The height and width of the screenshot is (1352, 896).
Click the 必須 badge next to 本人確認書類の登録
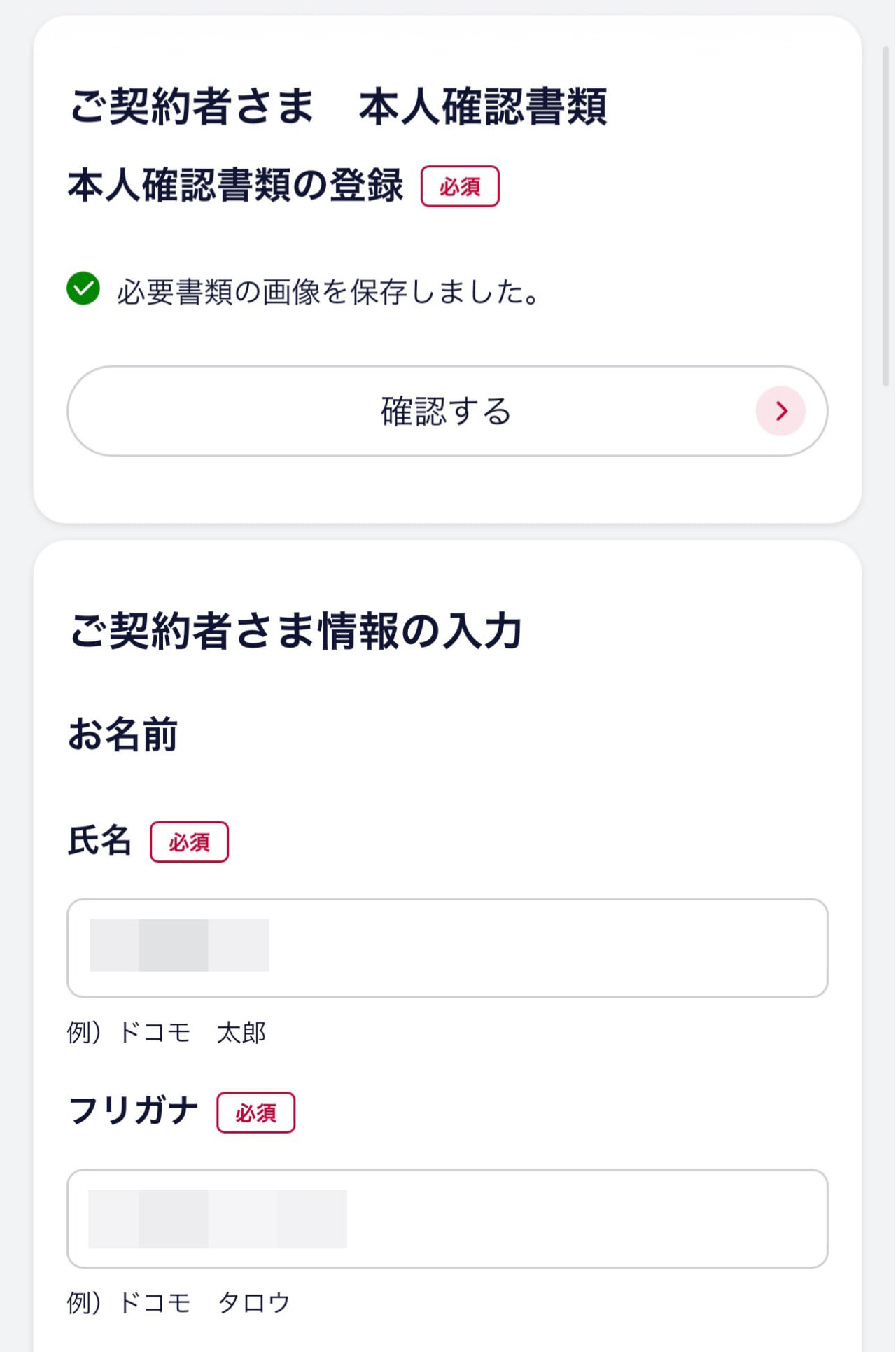pos(461,186)
